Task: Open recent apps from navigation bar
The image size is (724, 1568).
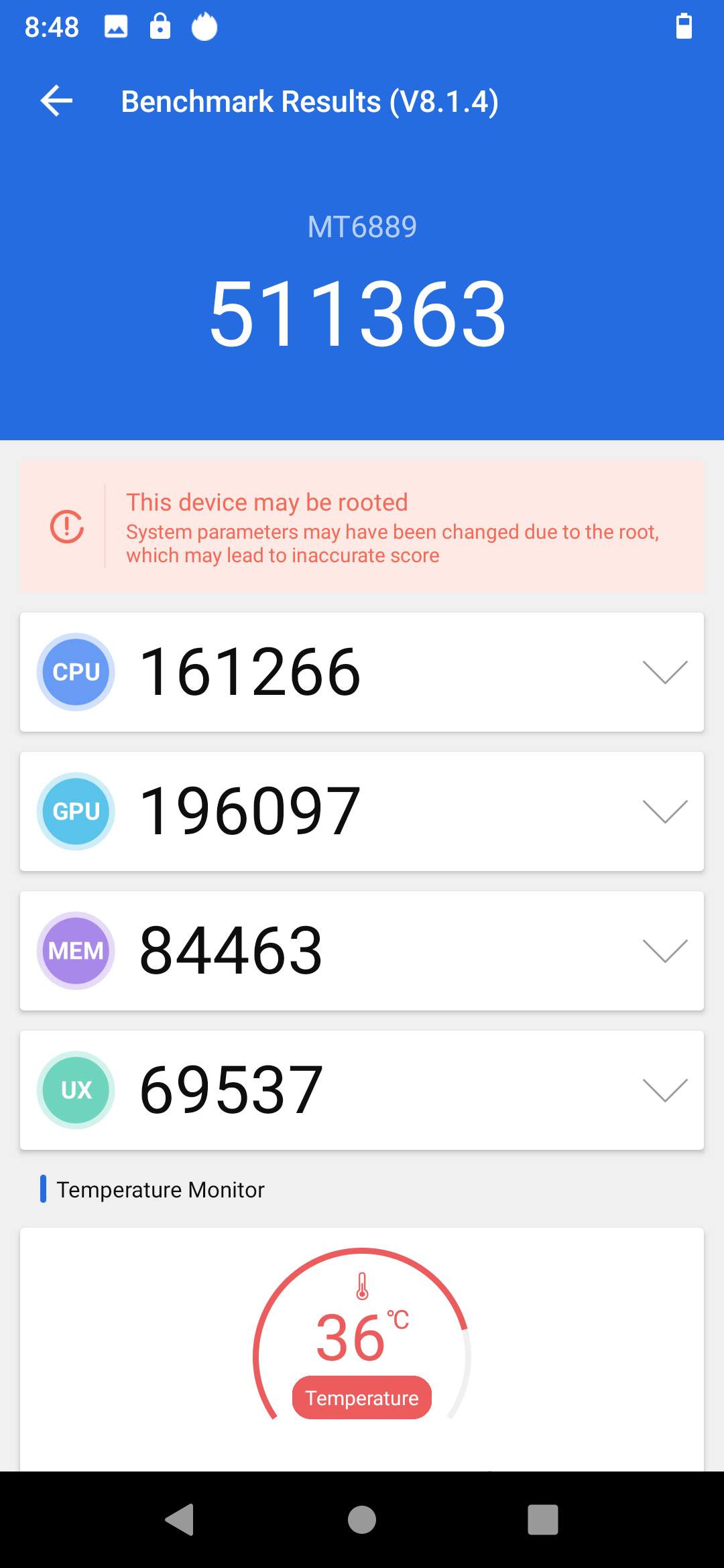Action: click(x=542, y=1519)
